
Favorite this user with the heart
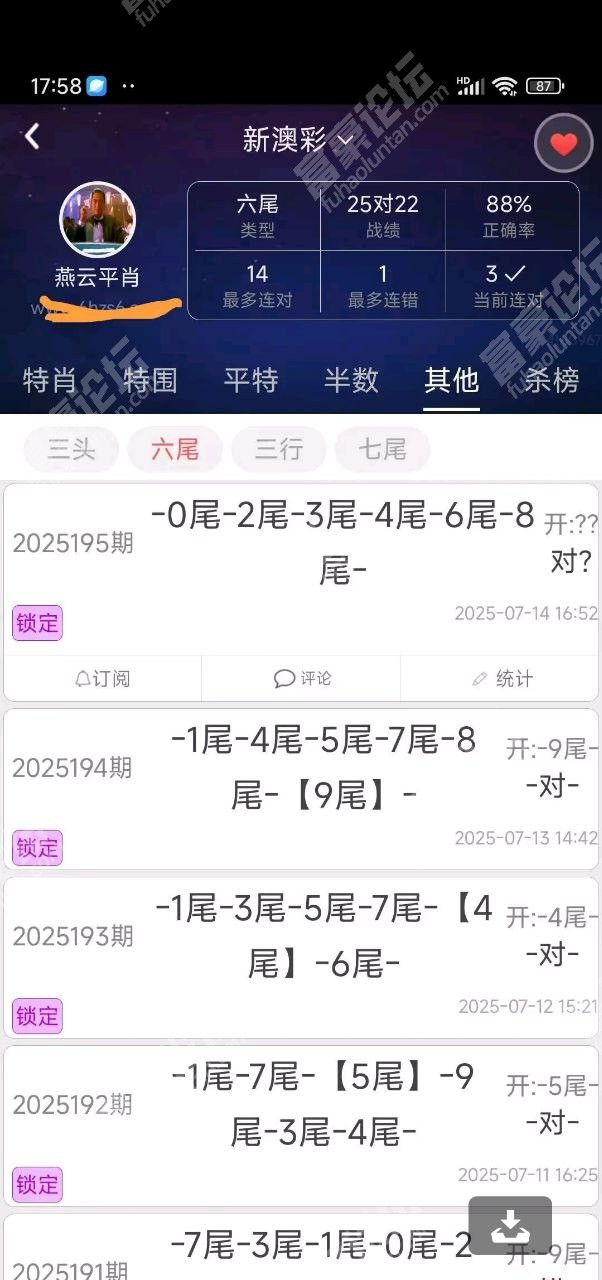pos(563,145)
